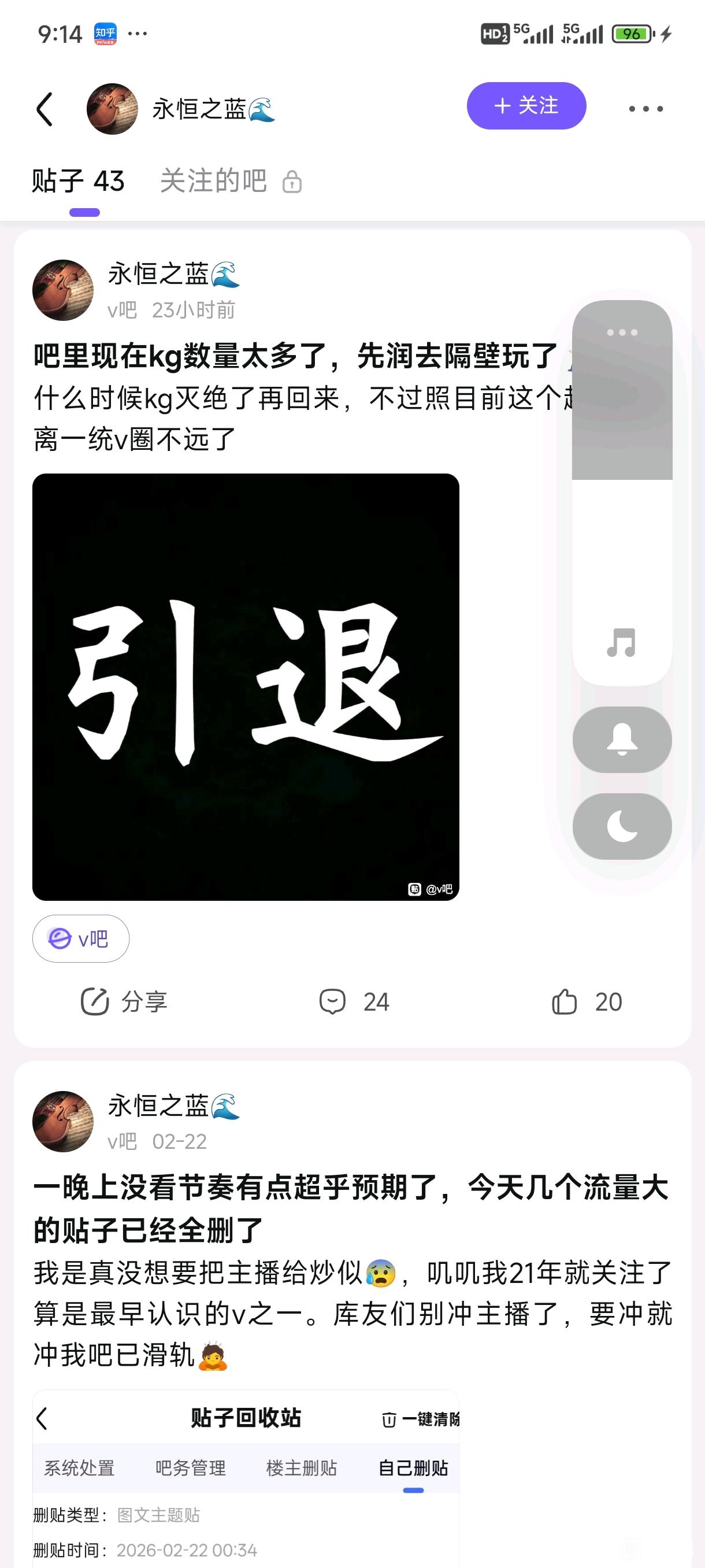Open the 贴子回收站 screenshot in the second post
This screenshot has width=705, height=1568.
click(246, 1479)
